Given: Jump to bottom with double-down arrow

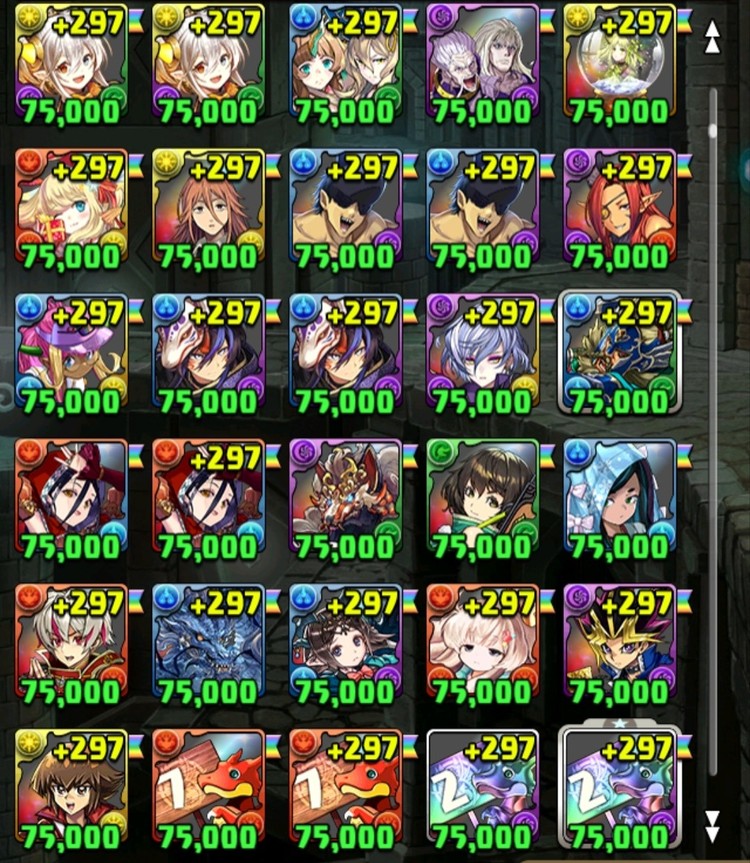Looking at the screenshot, I should coord(713,826).
